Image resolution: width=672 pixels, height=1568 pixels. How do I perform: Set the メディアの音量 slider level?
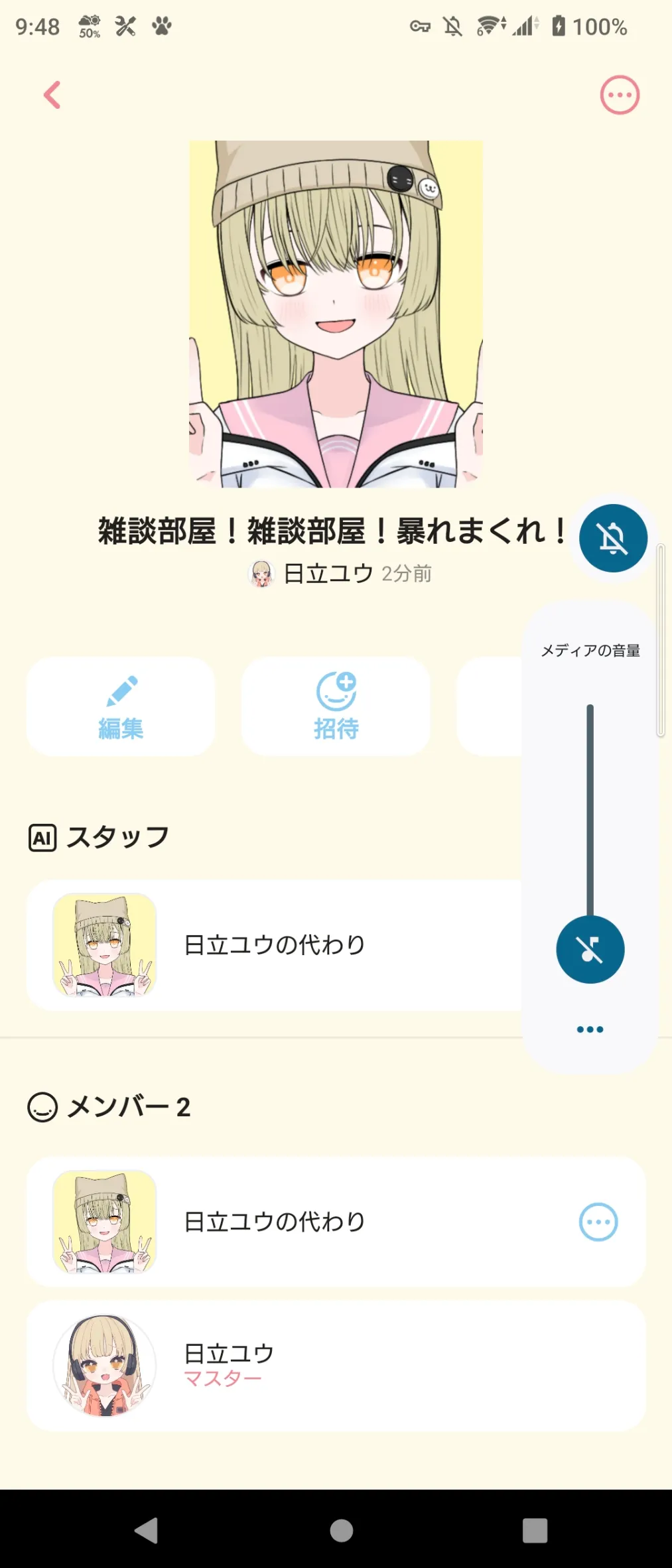pyautogui.click(x=590, y=809)
